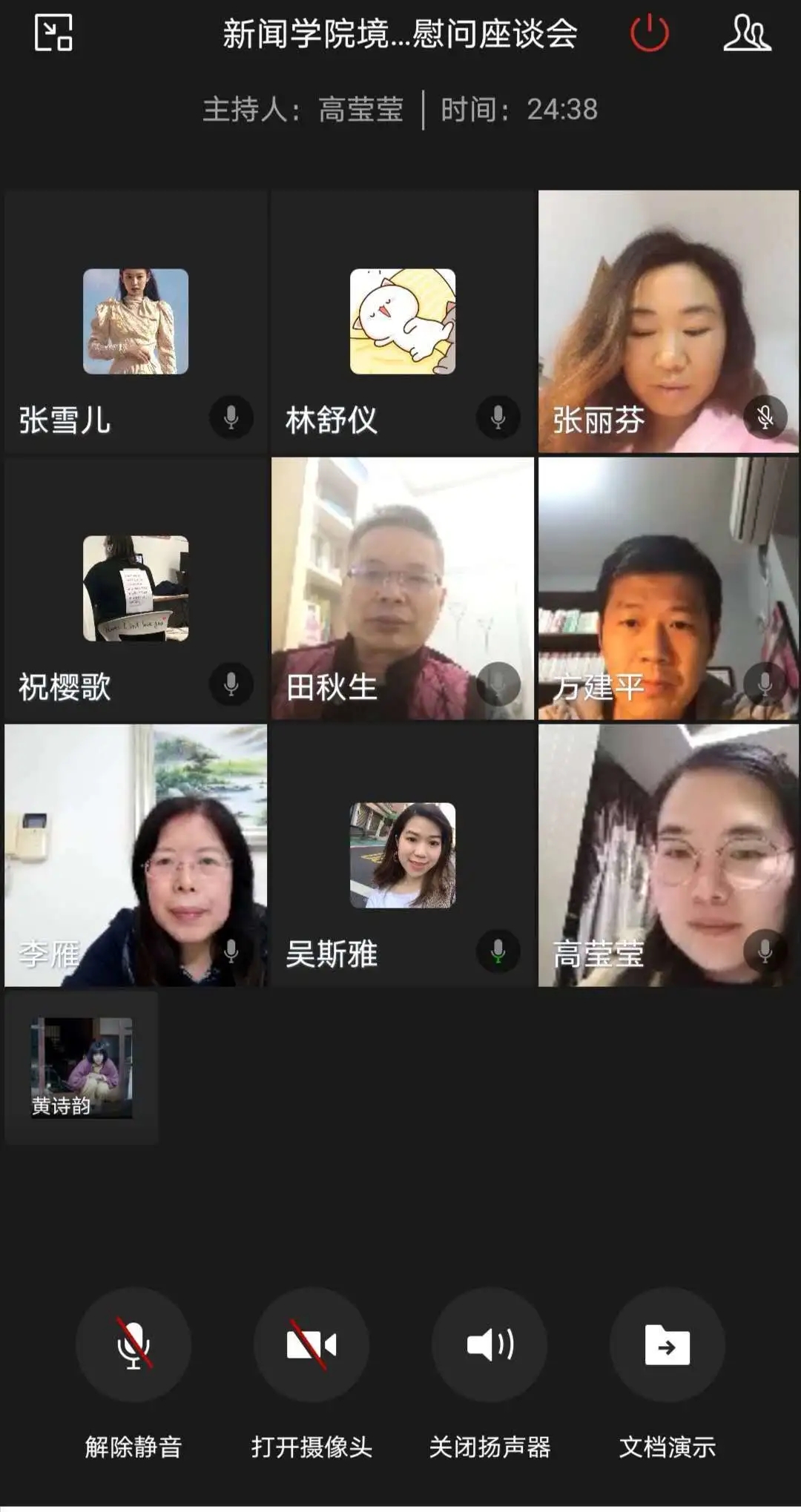Open 方建平's video tile
Image resolution: width=801 pixels, height=1512 pixels.
point(668,589)
